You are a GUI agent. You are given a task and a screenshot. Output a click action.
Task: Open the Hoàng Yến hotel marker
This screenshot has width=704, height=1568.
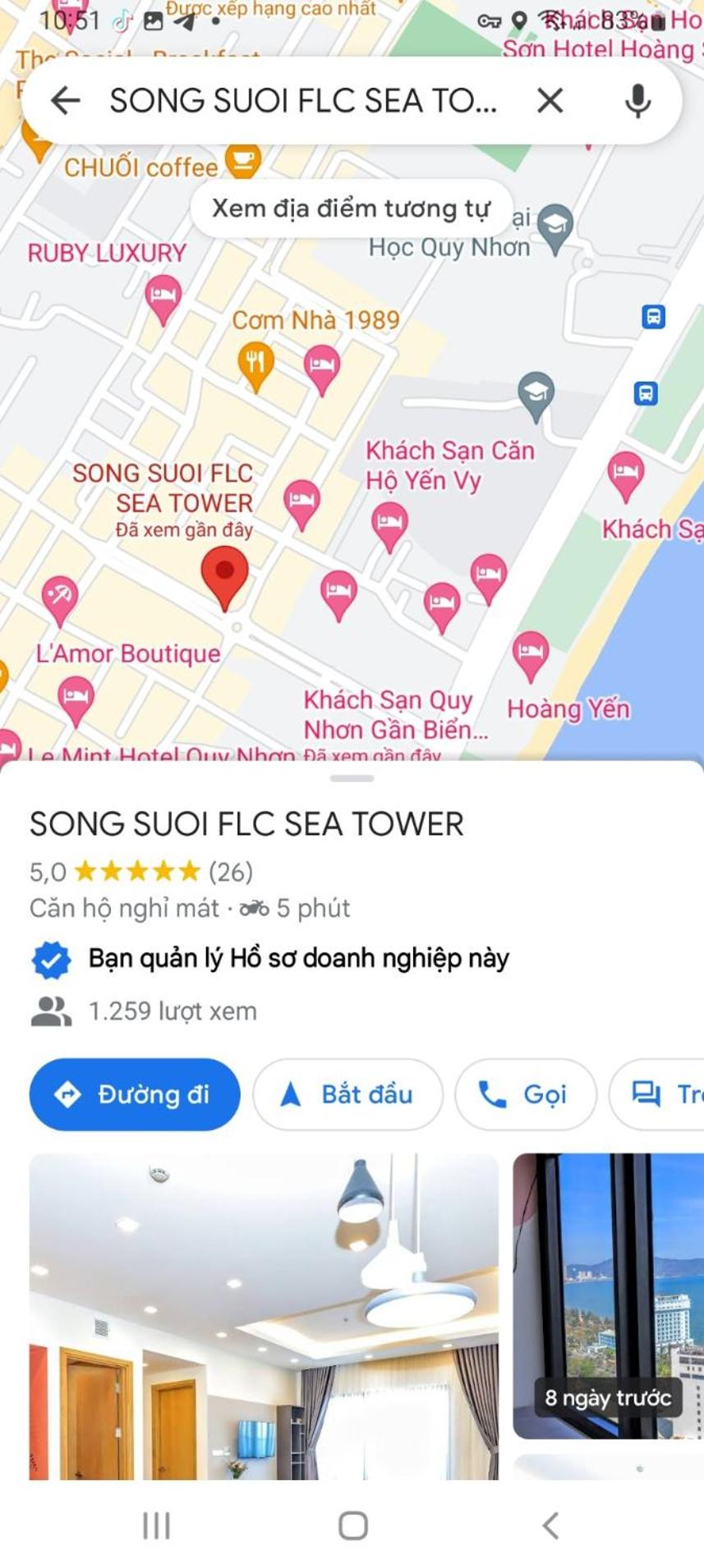(531, 656)
